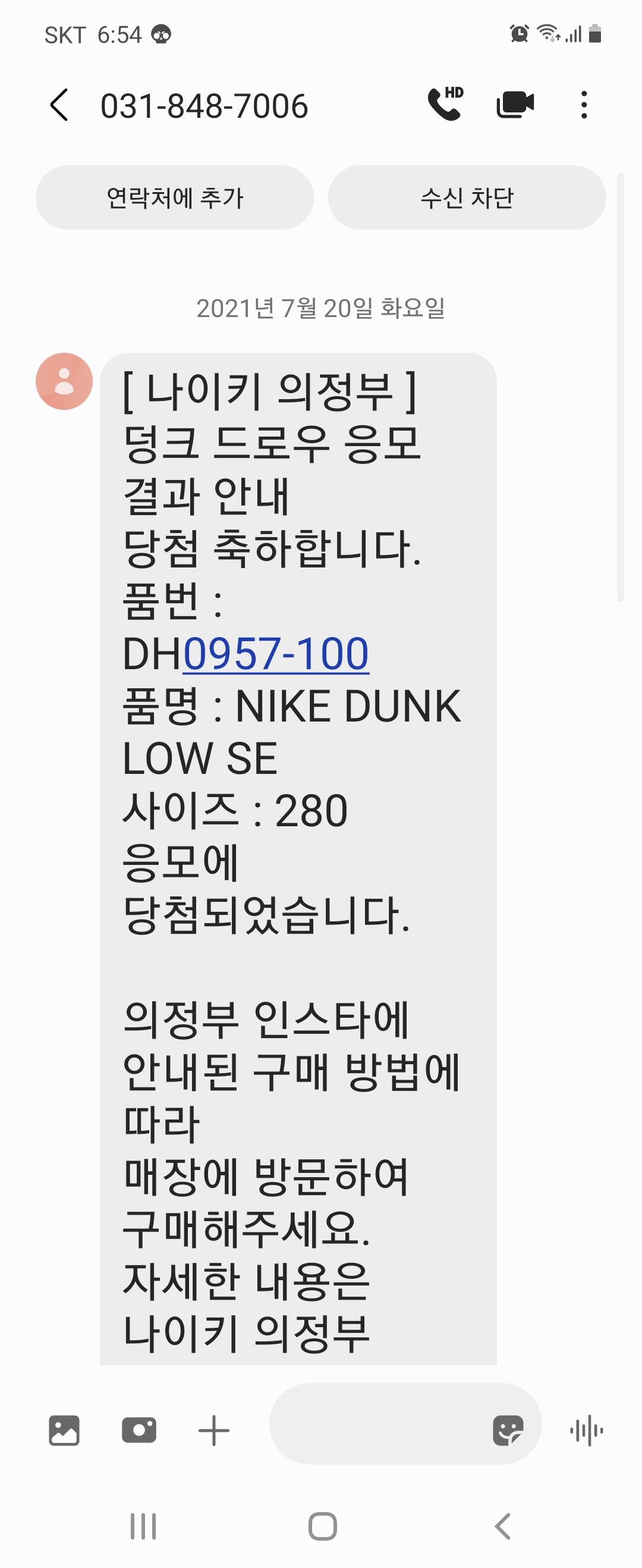
Task: Tap 연락처에 추가 to add contact
Action: click(175, 198)
